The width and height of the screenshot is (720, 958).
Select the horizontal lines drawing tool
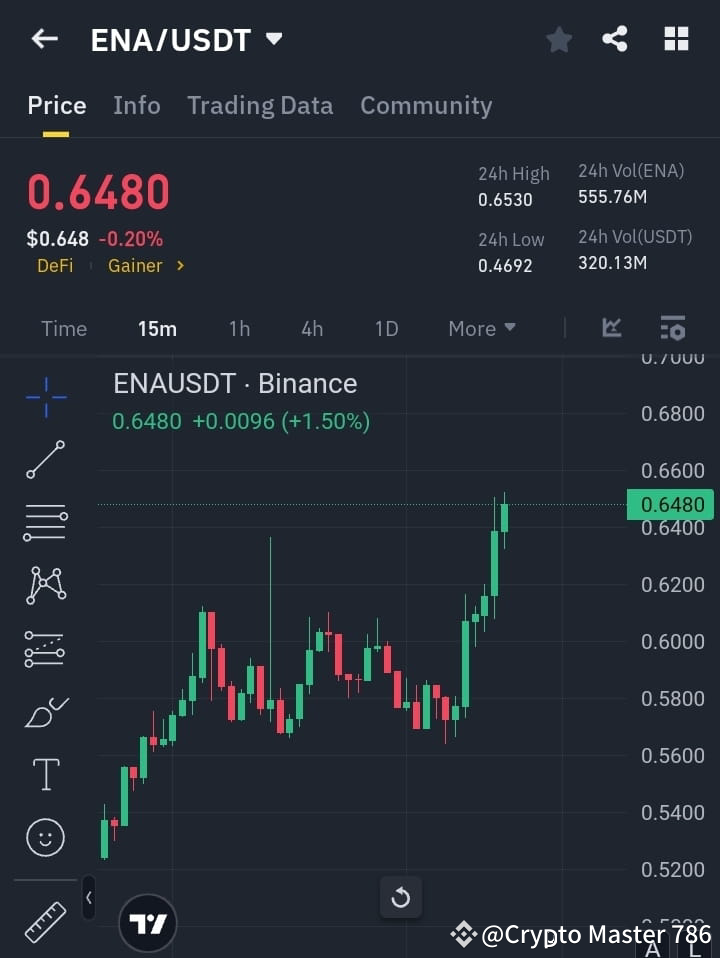(45, 523)
